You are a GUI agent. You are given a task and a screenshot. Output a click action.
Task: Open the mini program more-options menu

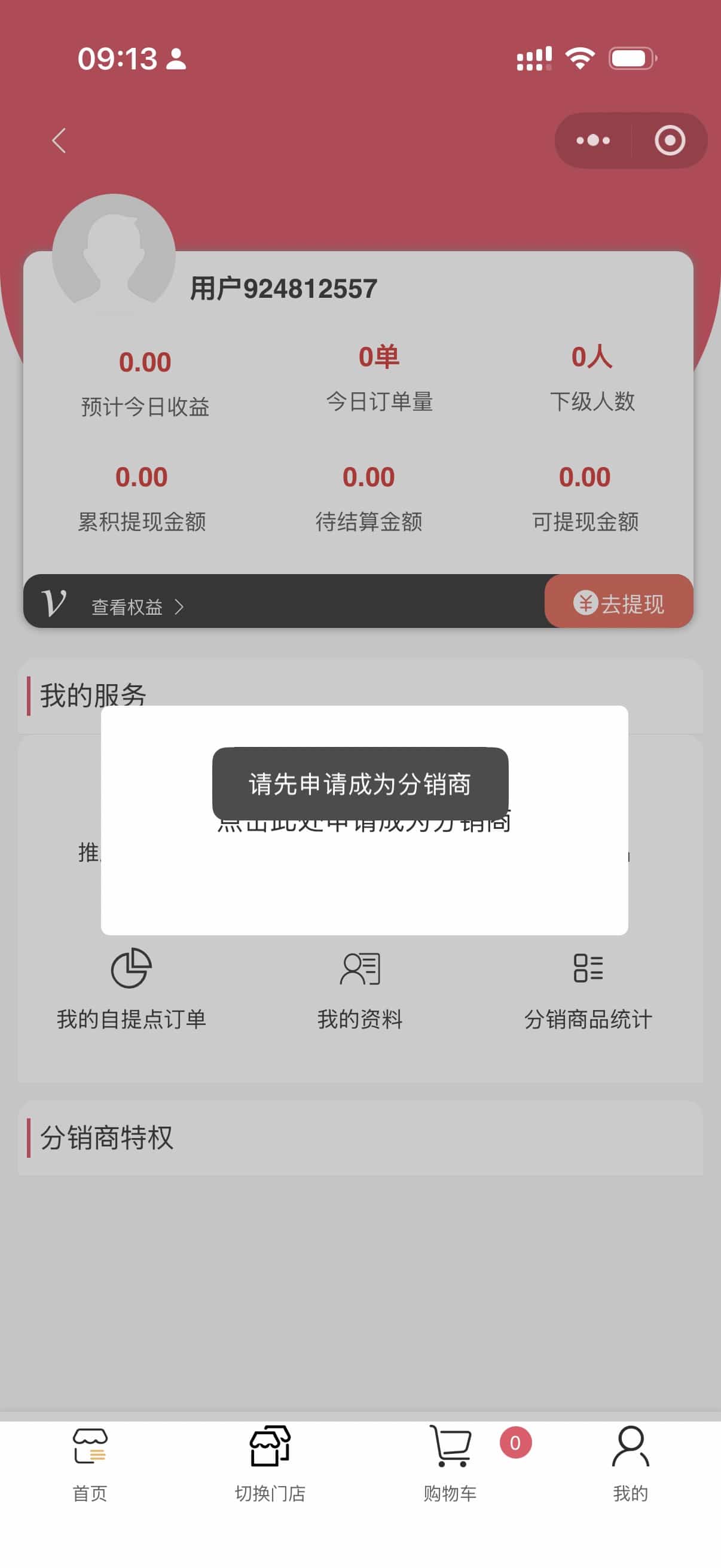592,141
